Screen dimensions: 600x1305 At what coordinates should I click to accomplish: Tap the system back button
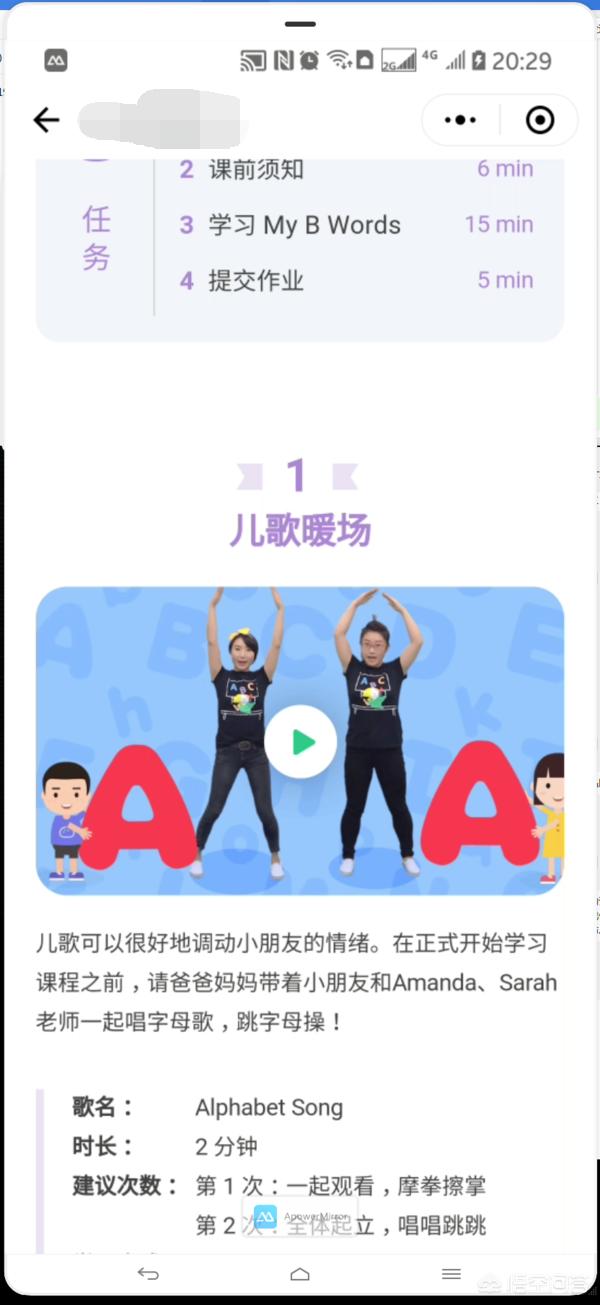pyautogui.click(x=148, y=1273)
